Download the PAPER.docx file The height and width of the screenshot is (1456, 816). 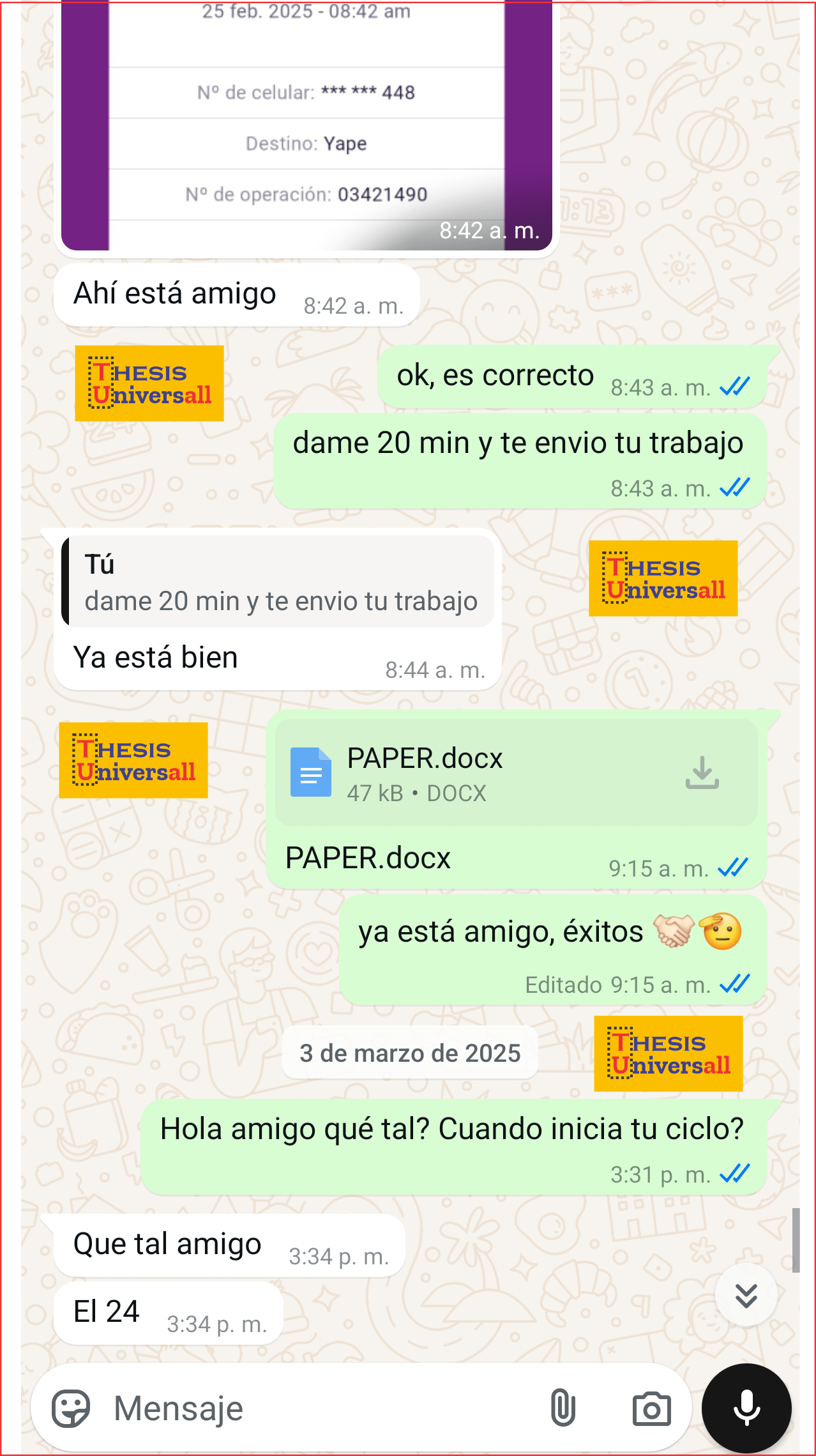coord(703,772)
